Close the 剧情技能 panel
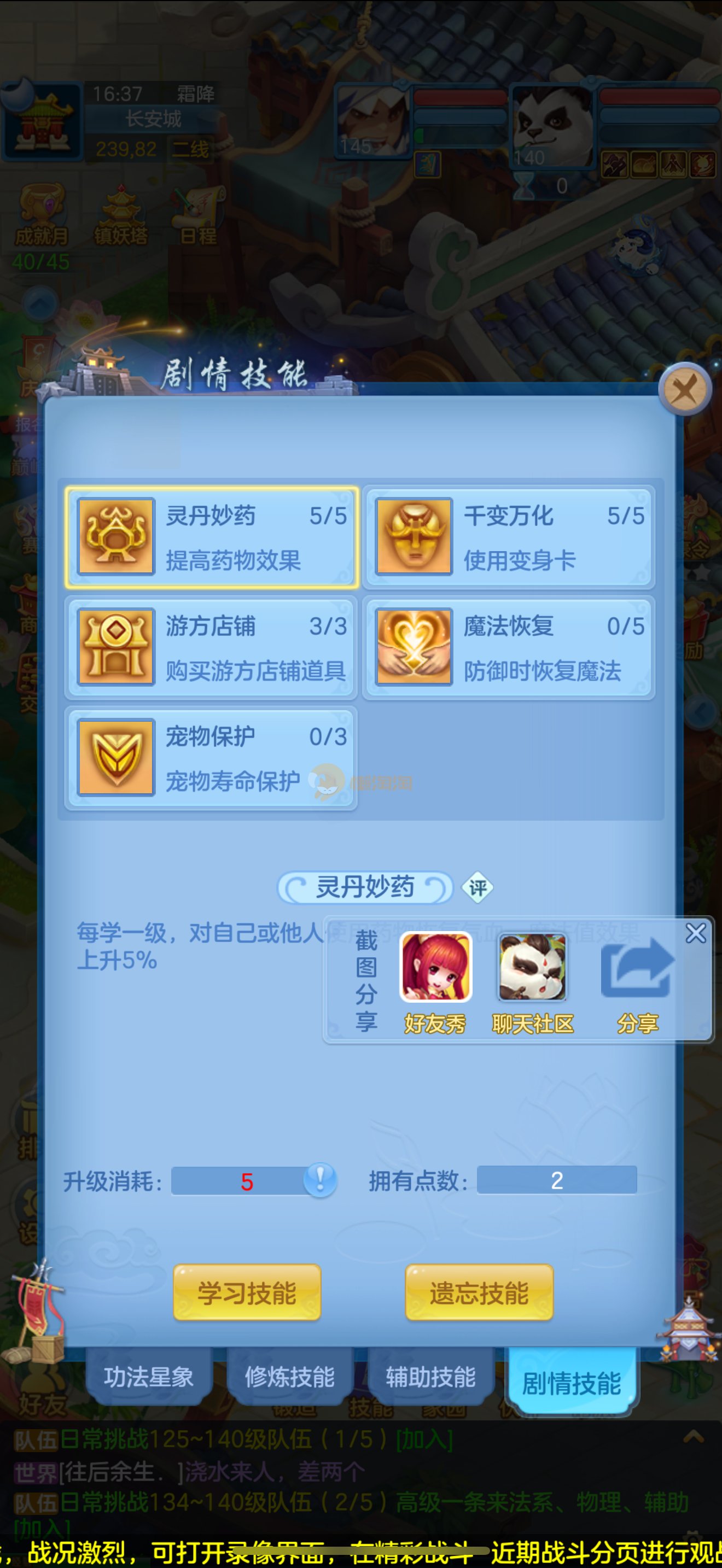722x1568 pixels. pyautogui.click(x=685, y=390)
